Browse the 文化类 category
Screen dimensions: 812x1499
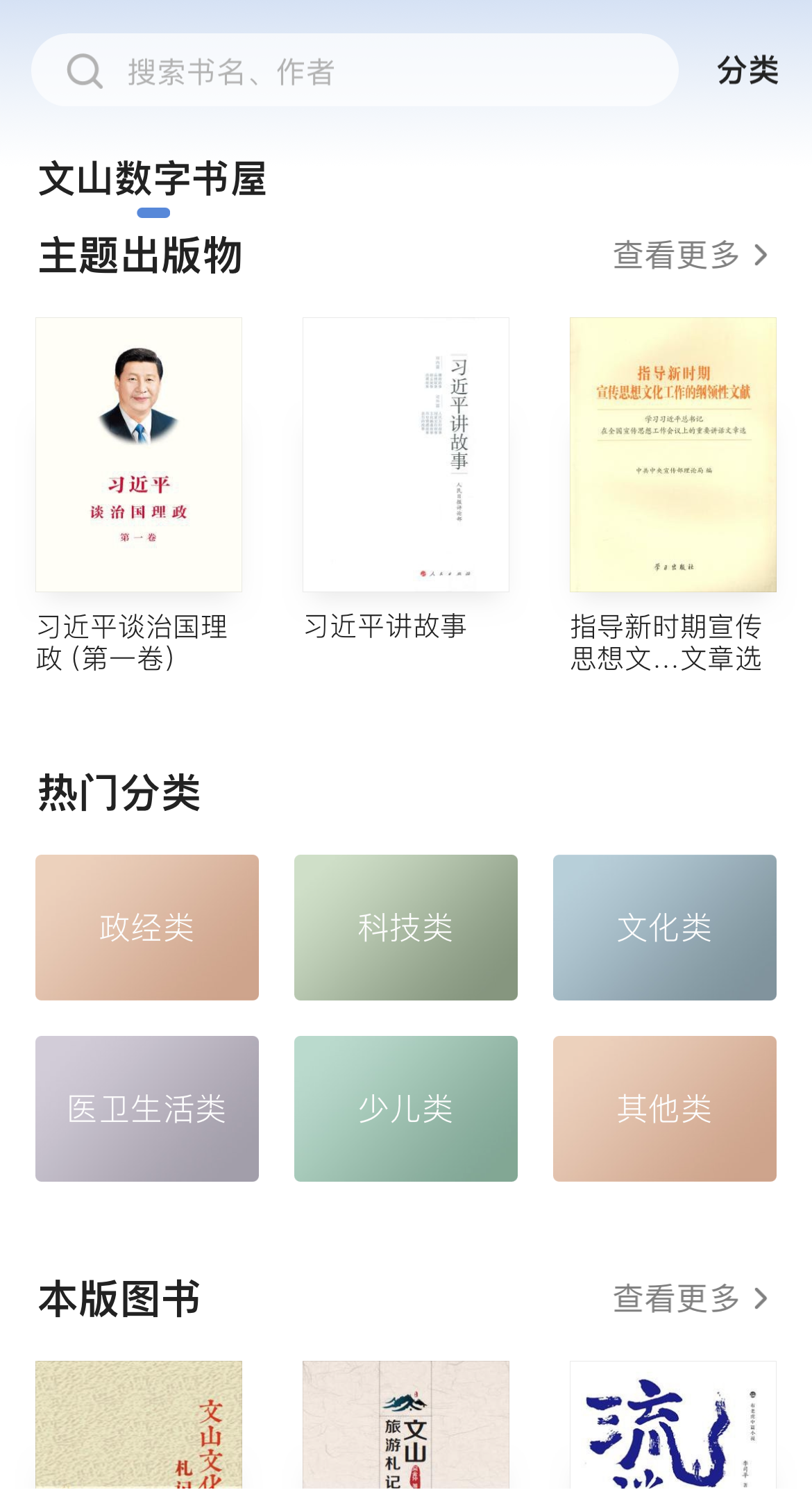664,928
